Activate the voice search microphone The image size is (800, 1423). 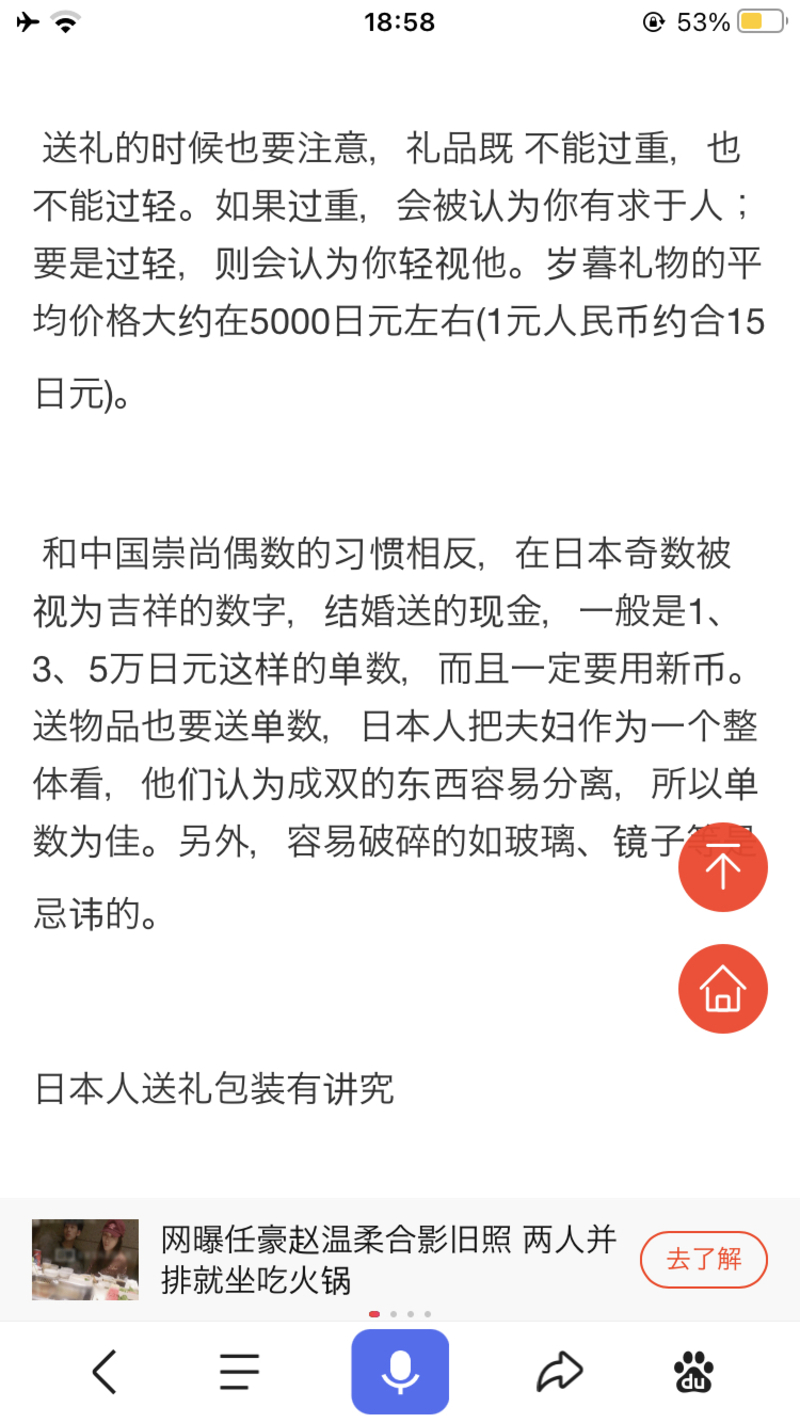400,1371
